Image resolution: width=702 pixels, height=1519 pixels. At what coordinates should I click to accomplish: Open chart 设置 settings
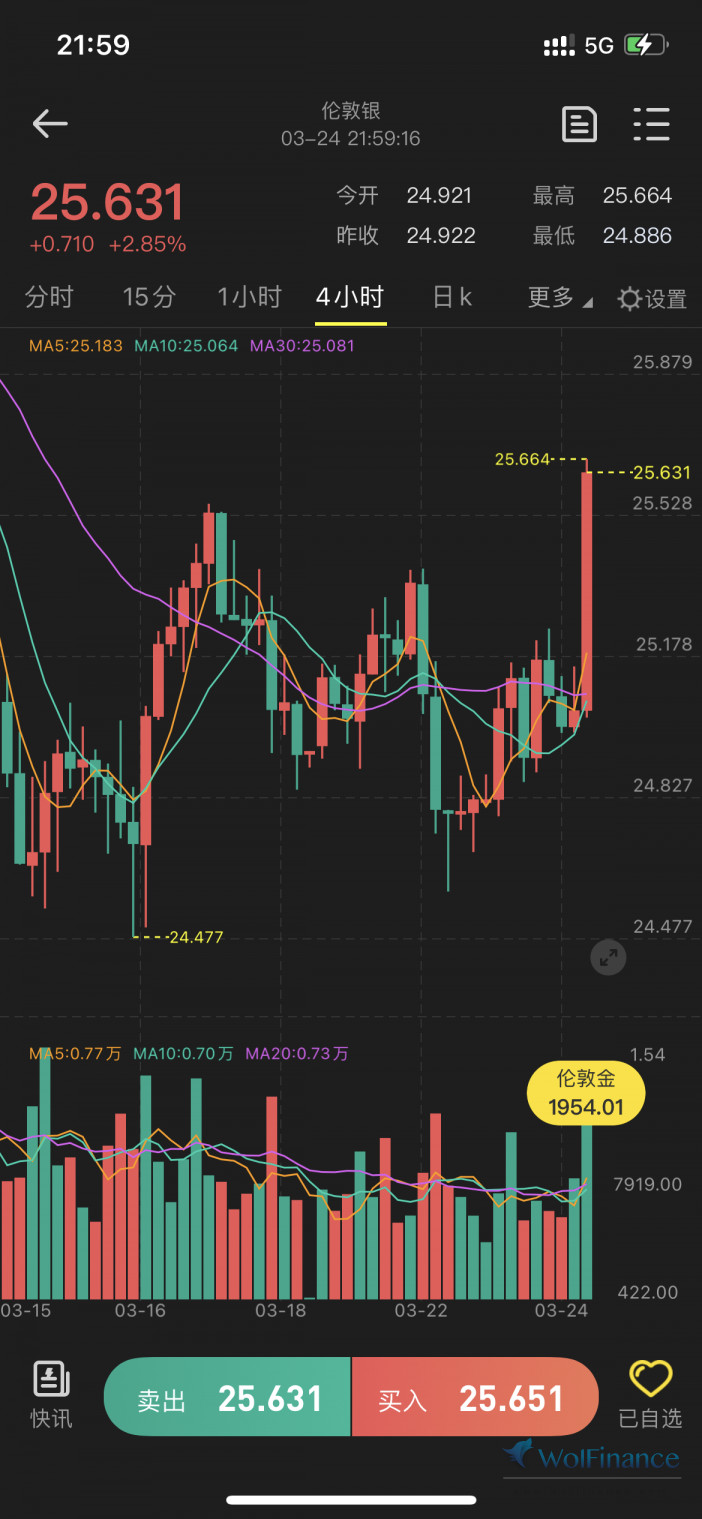[x=652, y=298]
